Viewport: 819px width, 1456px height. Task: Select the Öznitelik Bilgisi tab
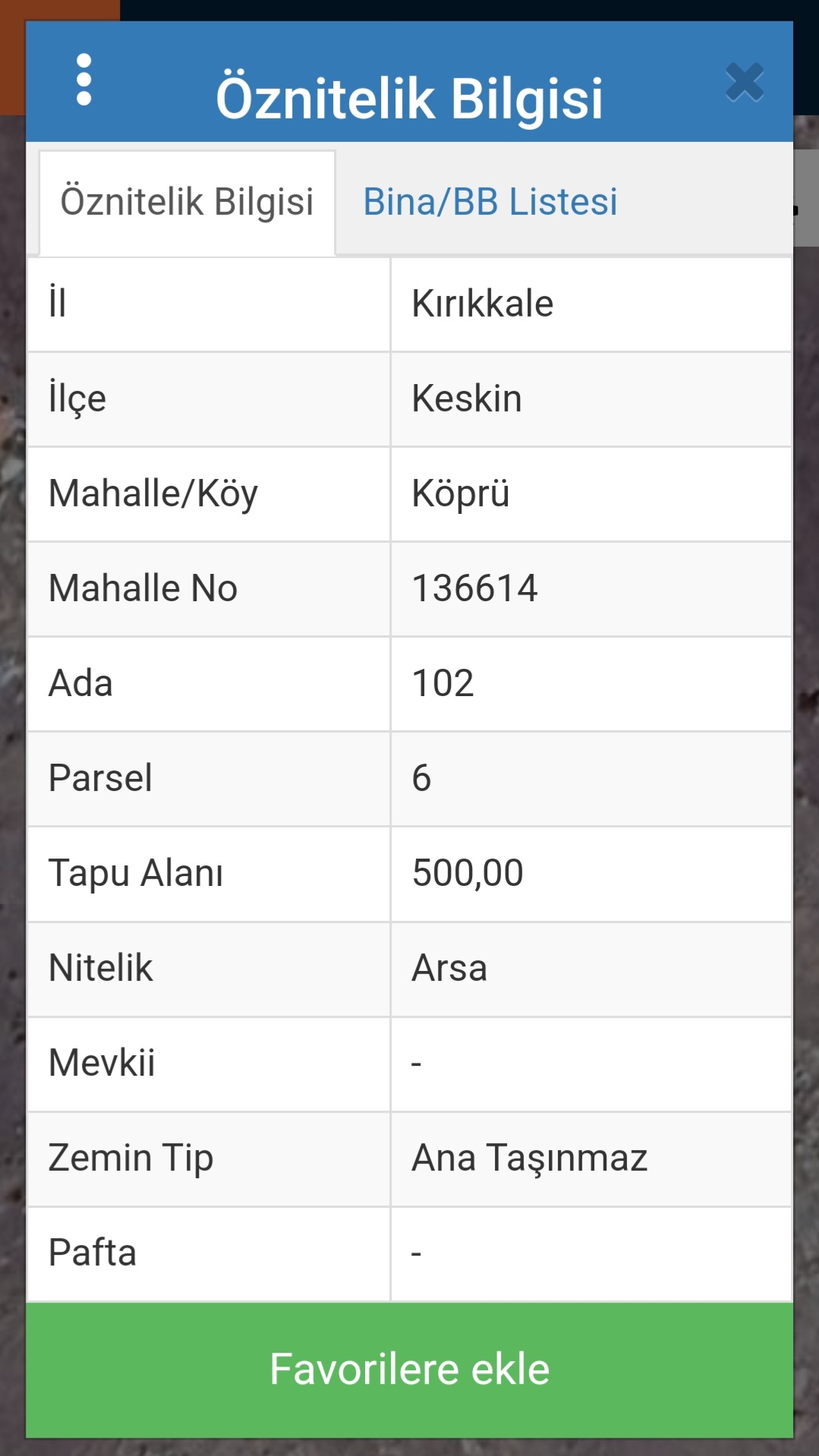point(187,202)
